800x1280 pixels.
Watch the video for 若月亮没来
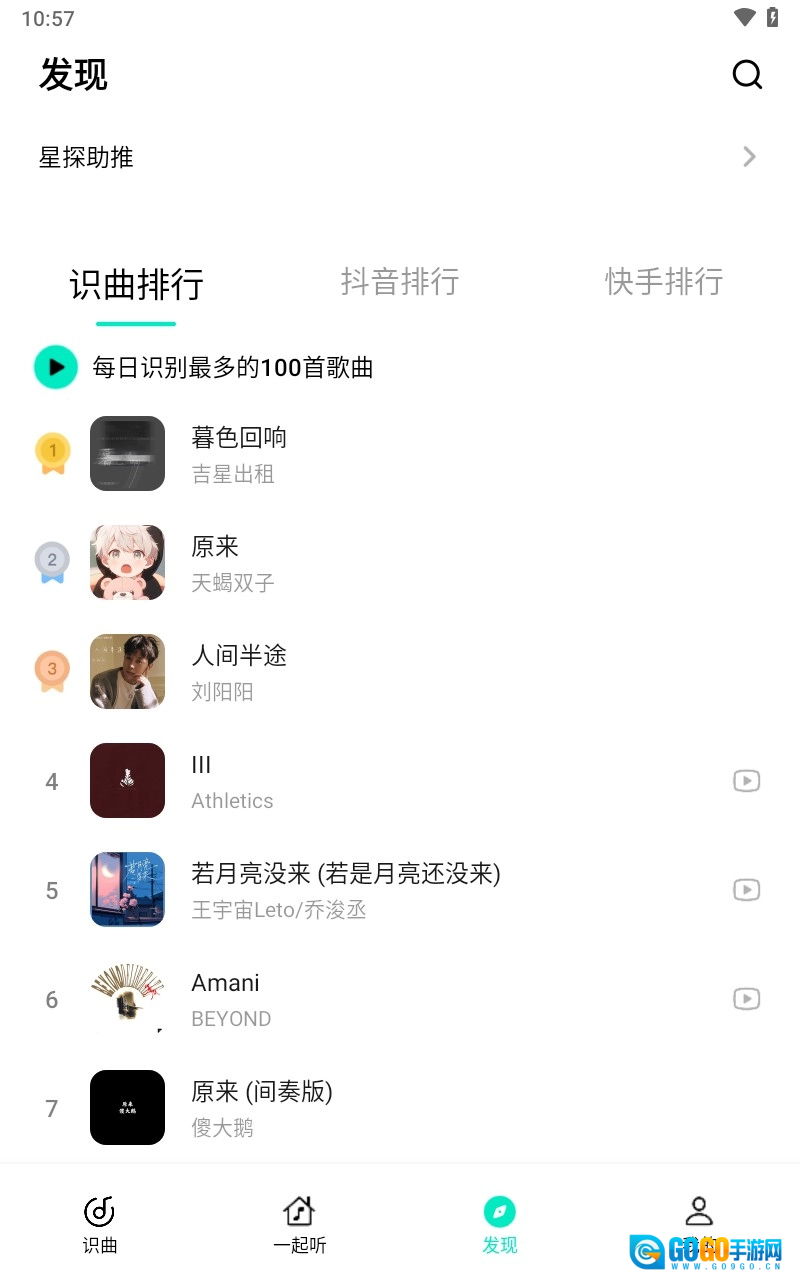[746, 890]
